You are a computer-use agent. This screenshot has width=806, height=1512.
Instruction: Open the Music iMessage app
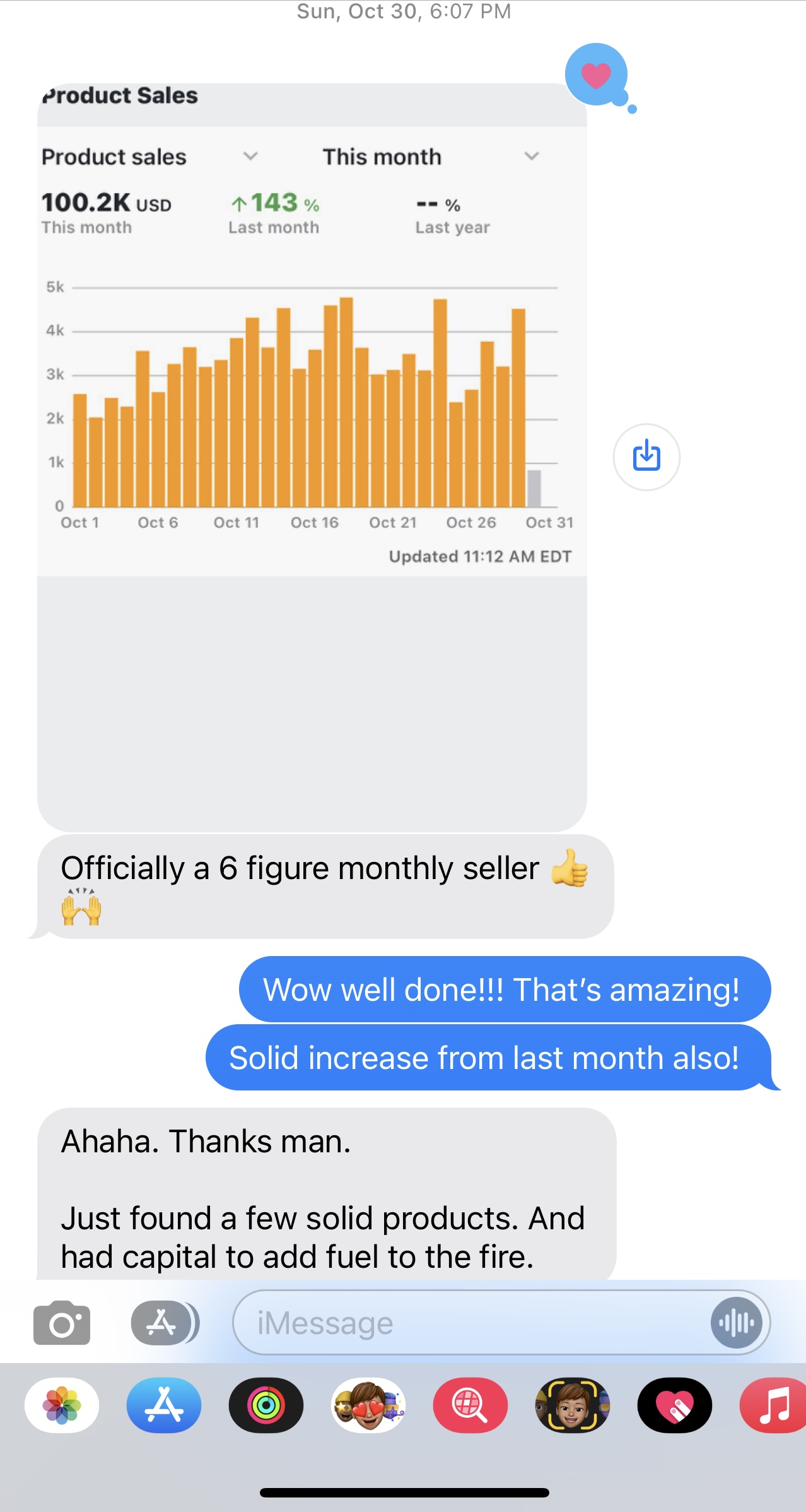click(x=773, y=1405)
